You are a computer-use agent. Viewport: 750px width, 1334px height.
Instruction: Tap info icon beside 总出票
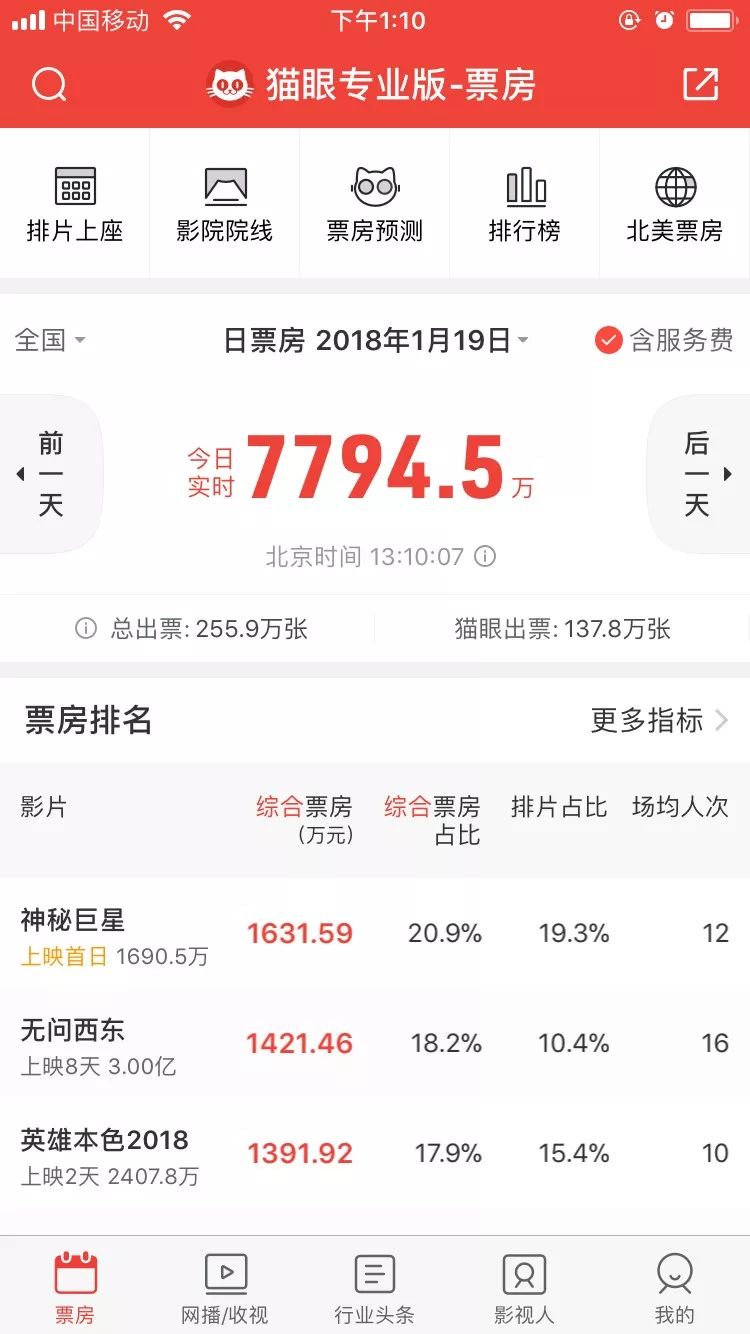pyautogui.click(x=86, y=629)
